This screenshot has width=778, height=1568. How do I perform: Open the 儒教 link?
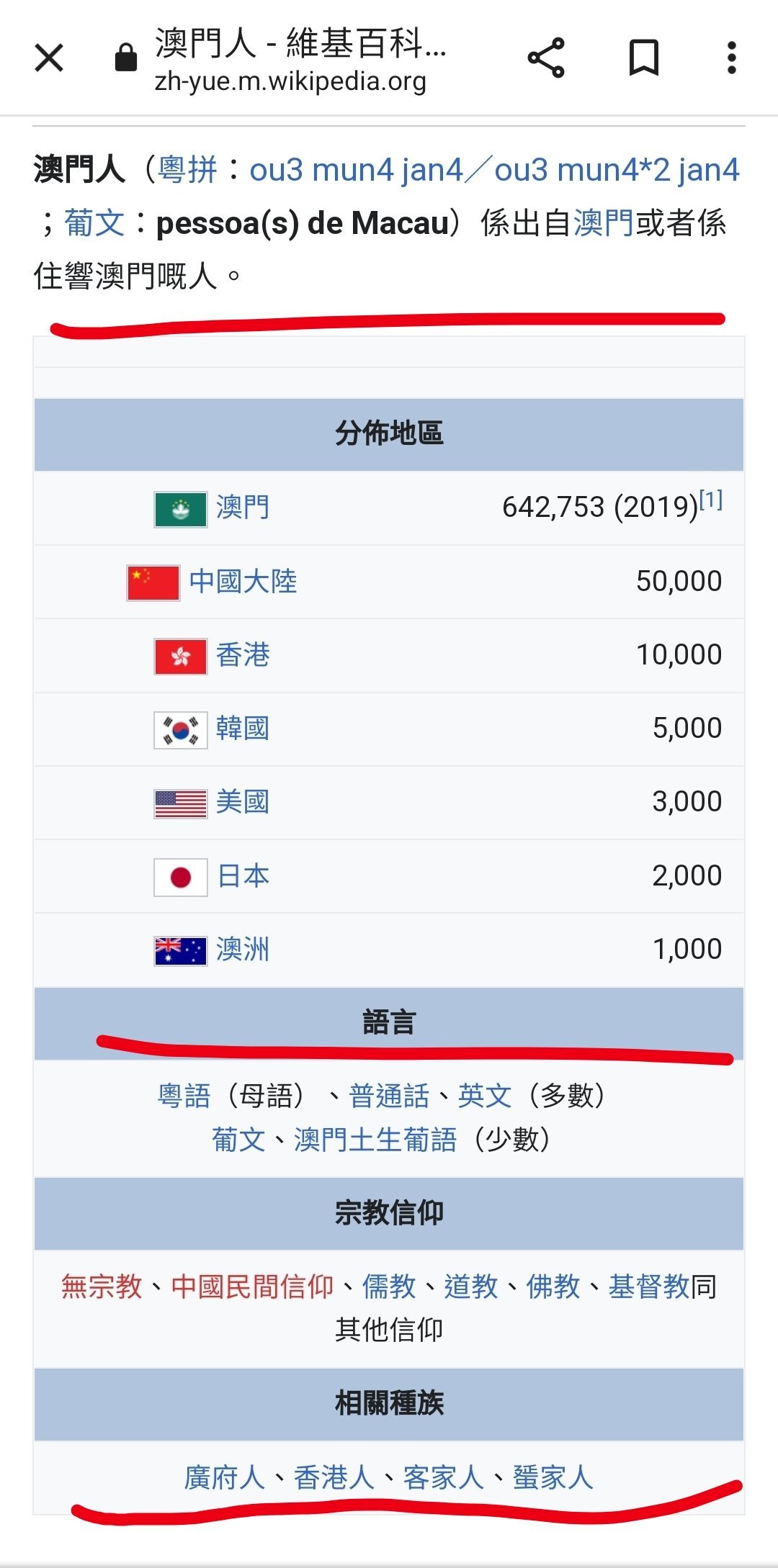(x=389, y=1287)
